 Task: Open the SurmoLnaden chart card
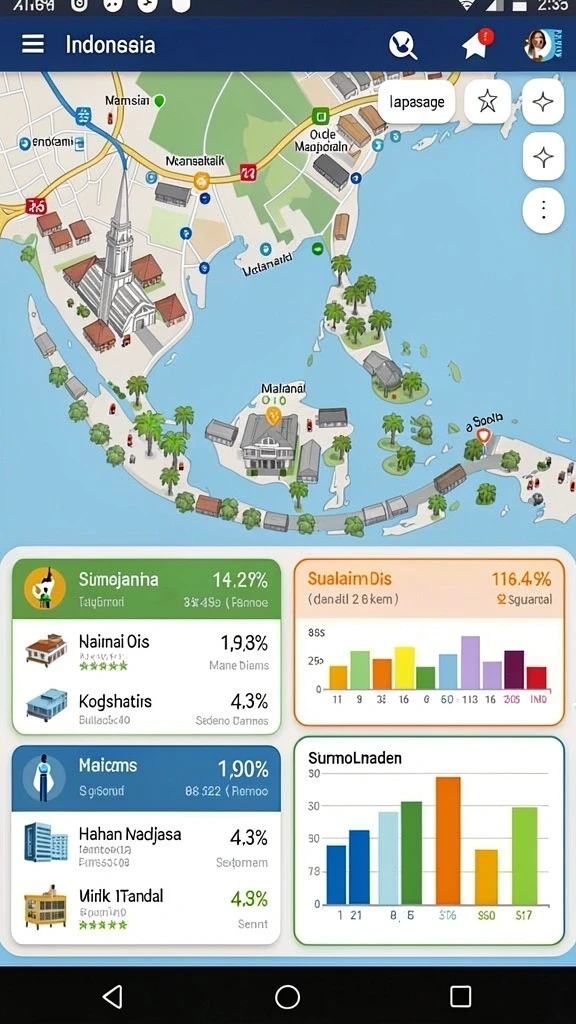point(429,840)
